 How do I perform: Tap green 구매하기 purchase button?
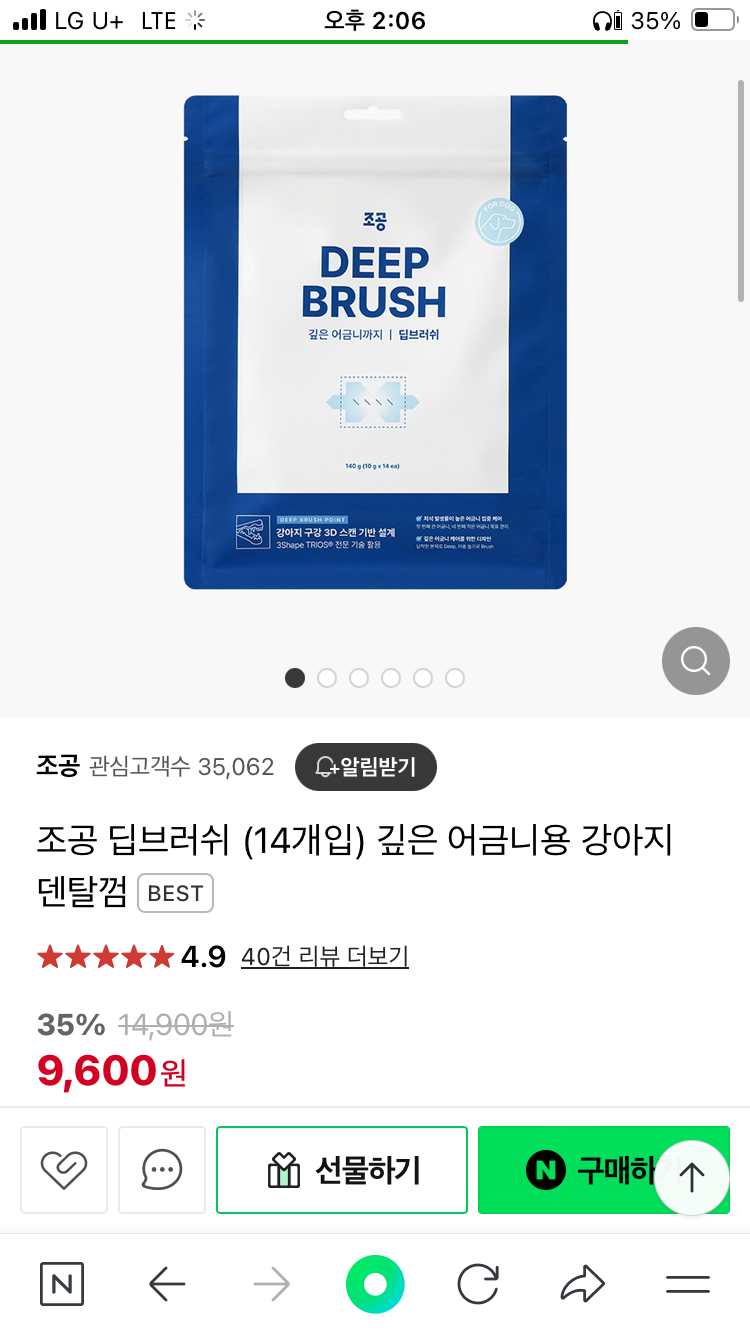[570, 1170]
